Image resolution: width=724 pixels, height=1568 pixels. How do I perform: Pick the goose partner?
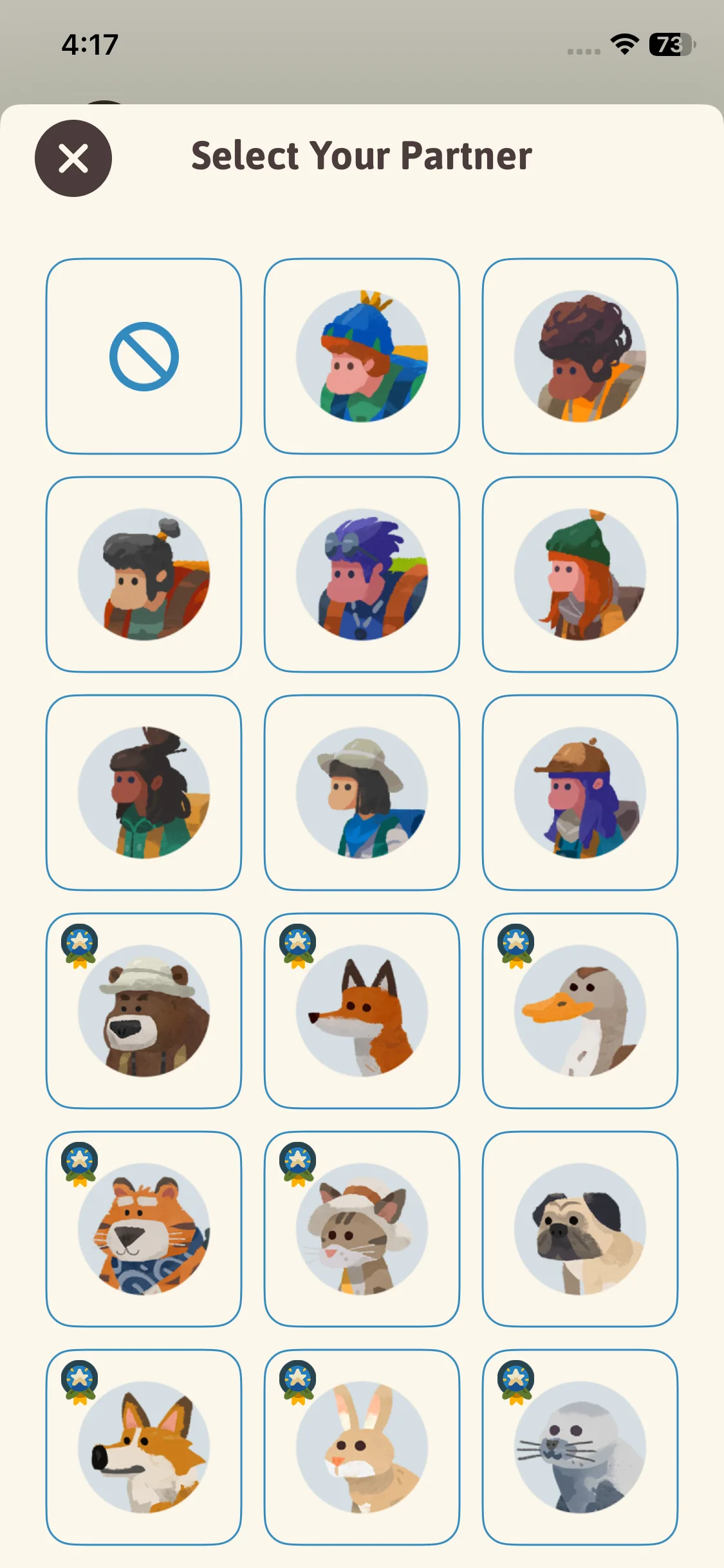(x=580, y=1011)
